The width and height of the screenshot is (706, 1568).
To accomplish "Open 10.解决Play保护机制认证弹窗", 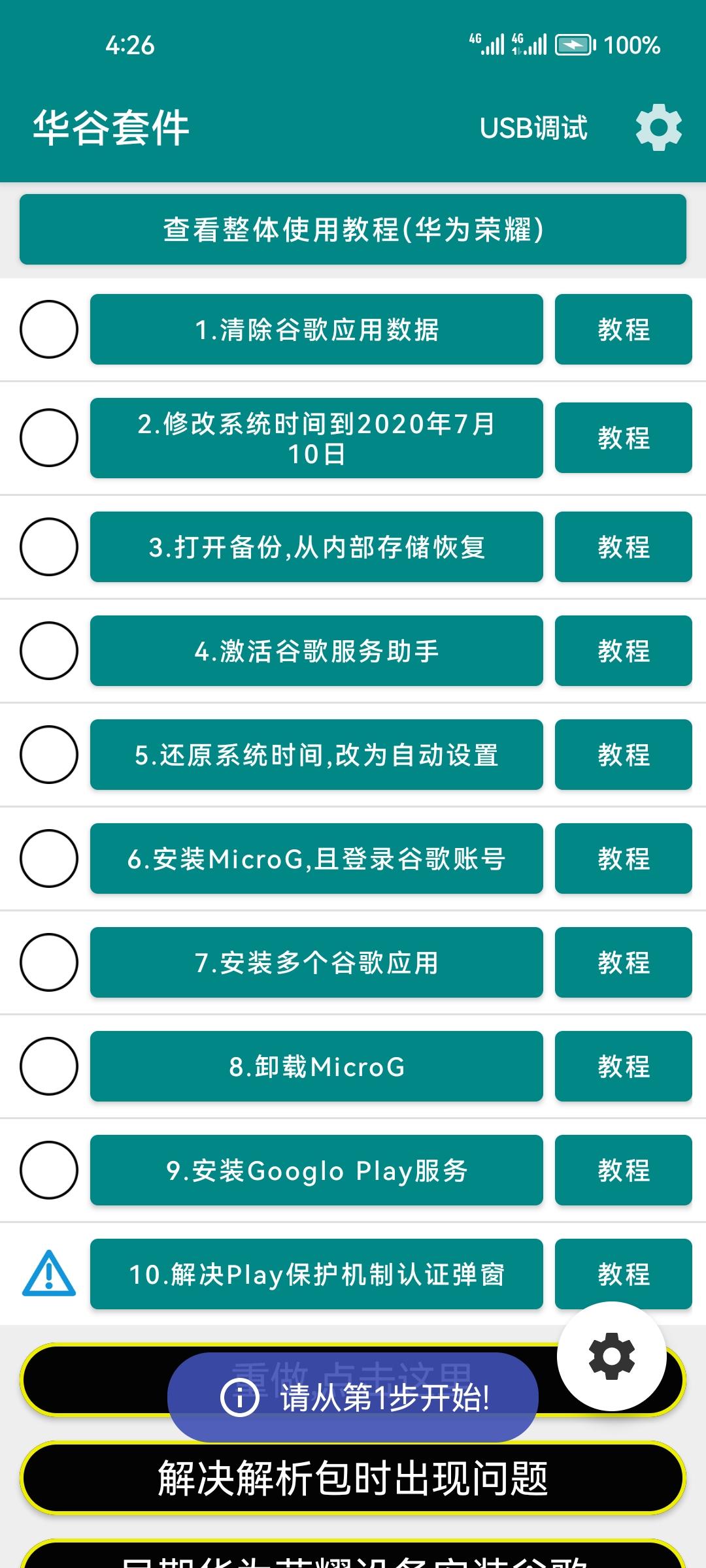I will 316,1274.
